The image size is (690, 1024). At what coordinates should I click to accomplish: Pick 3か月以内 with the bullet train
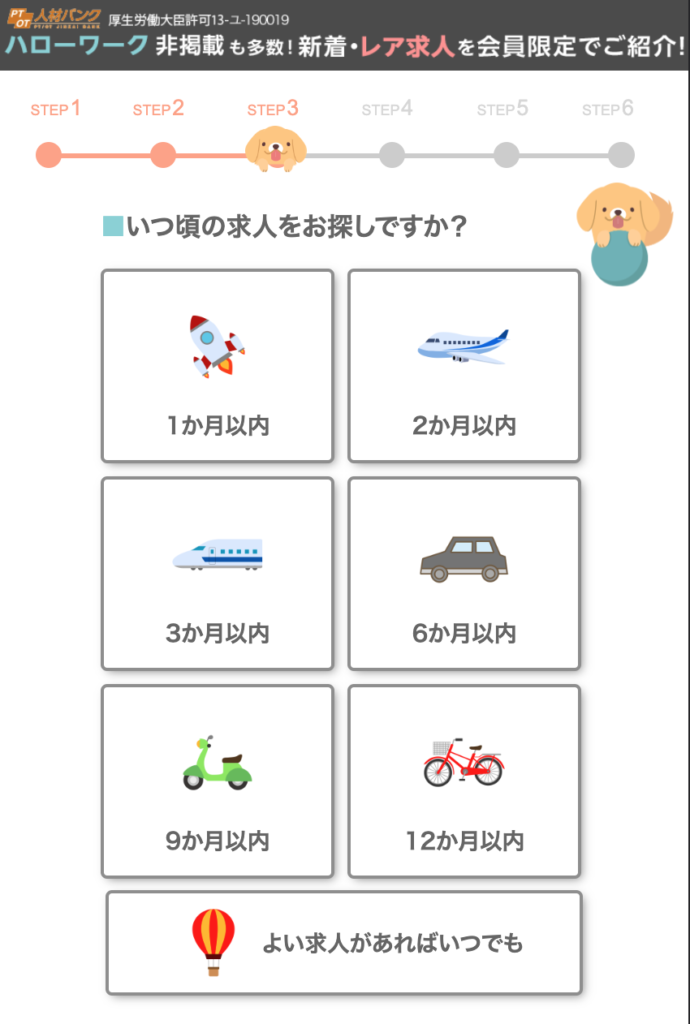[217, 574]
